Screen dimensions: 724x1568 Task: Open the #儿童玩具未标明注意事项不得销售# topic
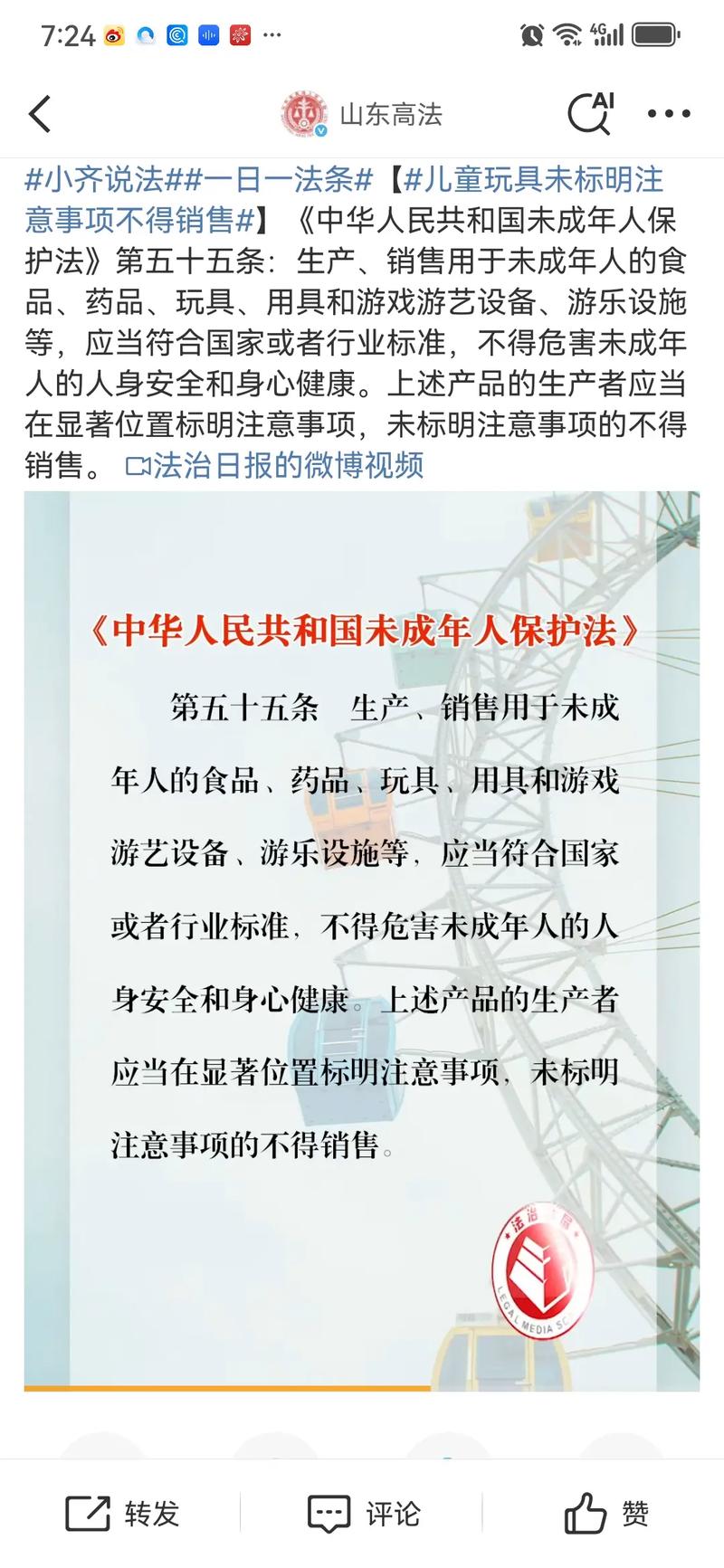point(532,180)
